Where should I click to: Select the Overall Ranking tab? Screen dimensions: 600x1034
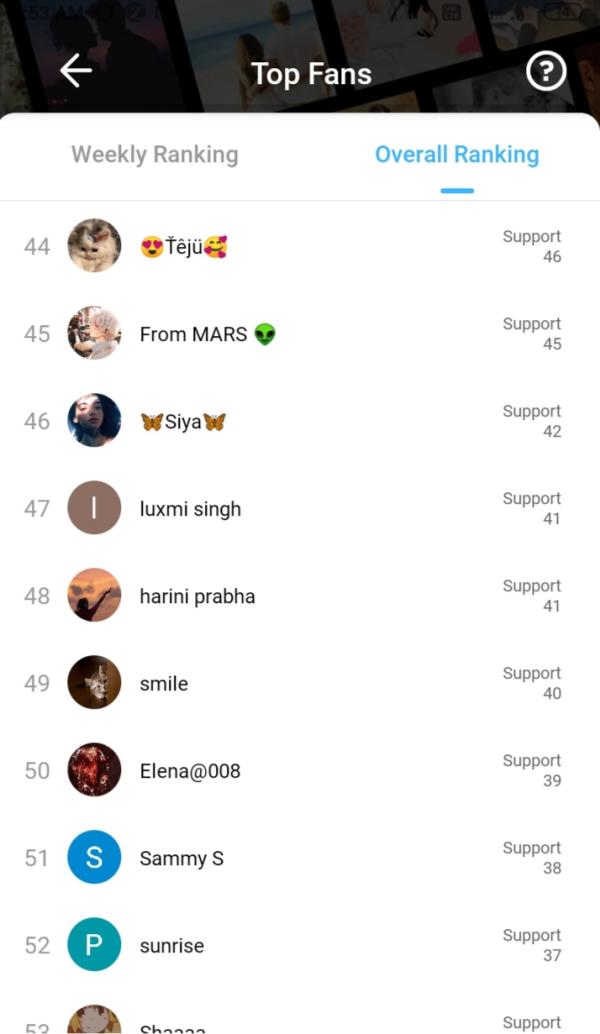pos(456,155)
